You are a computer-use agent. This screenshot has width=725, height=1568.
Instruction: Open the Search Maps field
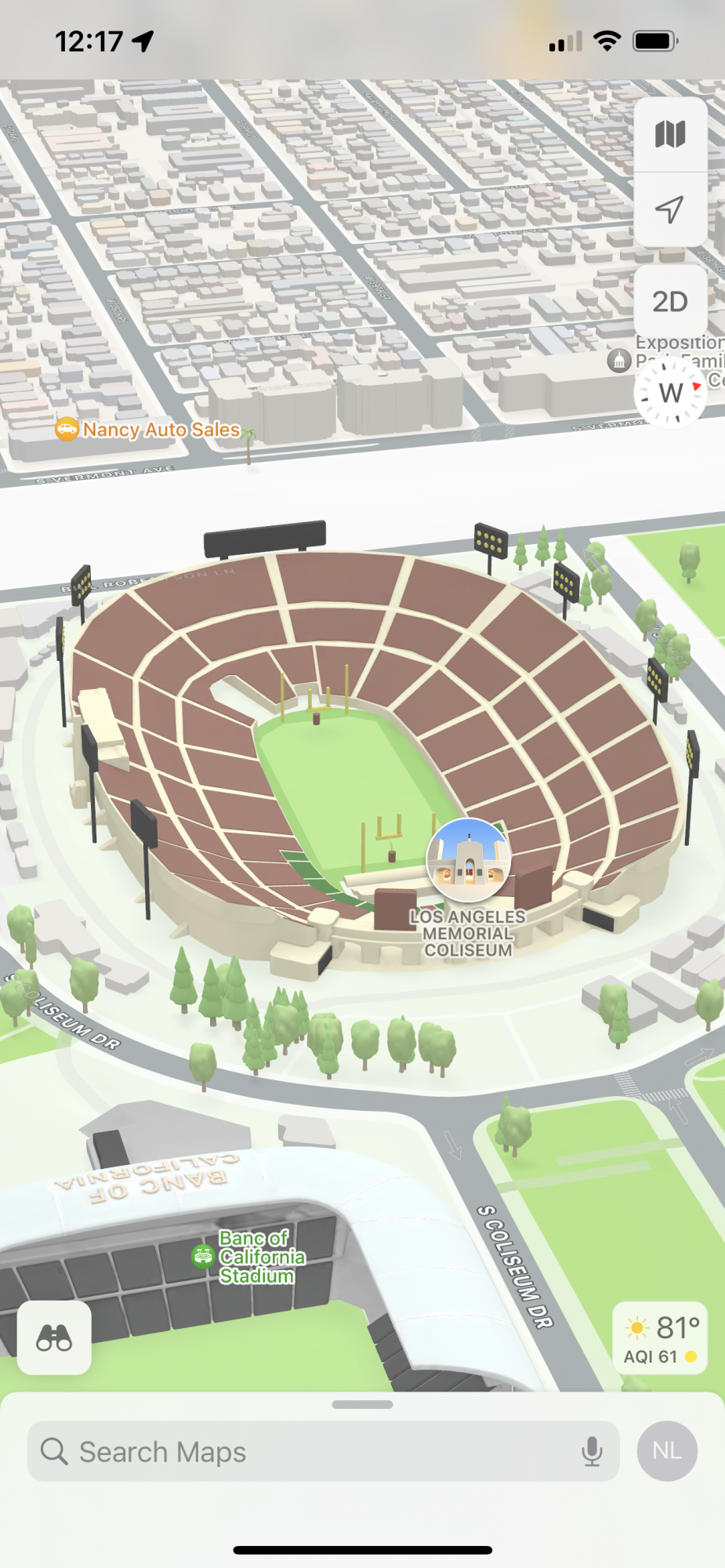point(306,1452)
